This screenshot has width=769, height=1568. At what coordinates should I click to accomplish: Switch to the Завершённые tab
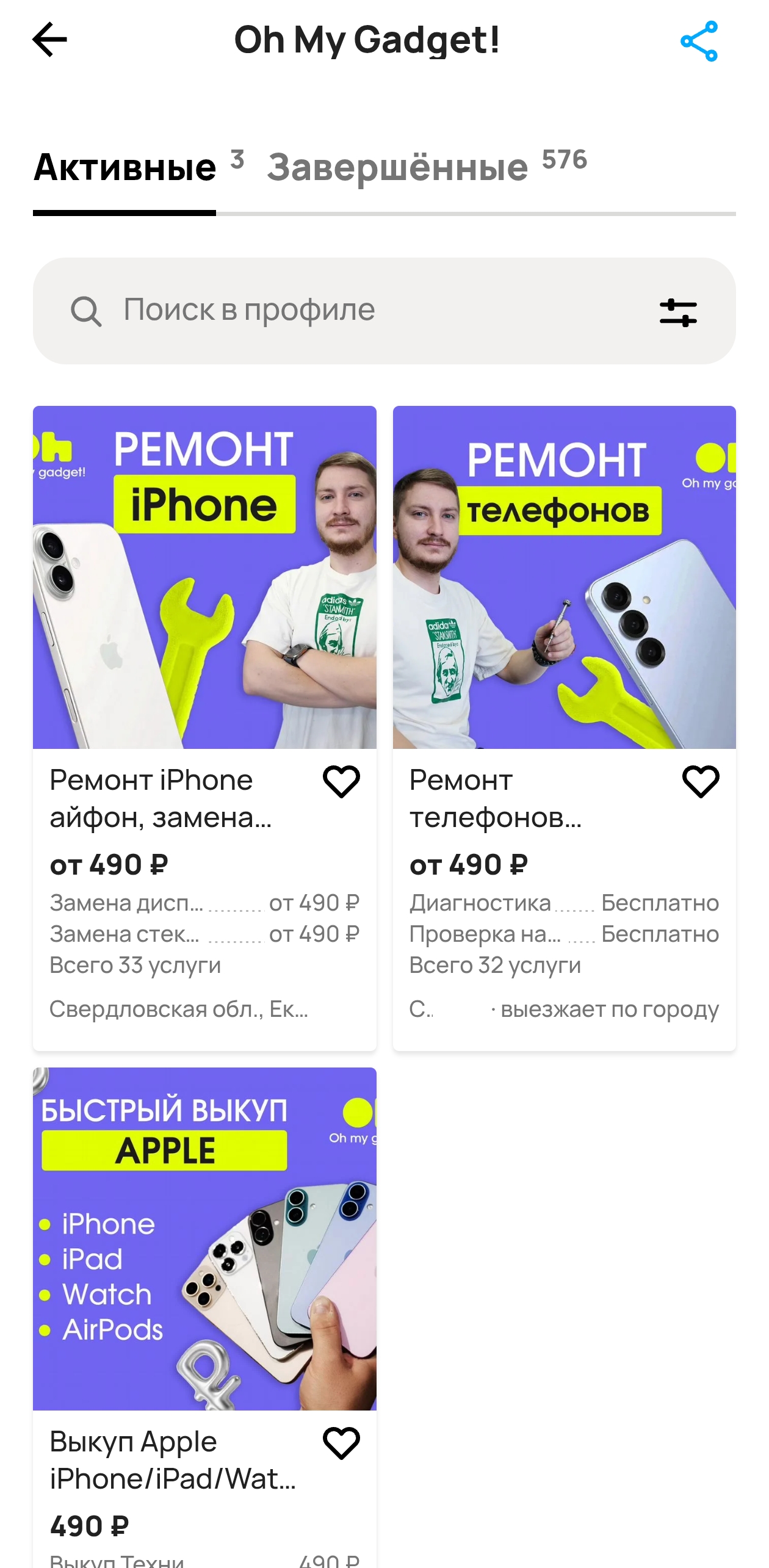(x=427, y=167)
